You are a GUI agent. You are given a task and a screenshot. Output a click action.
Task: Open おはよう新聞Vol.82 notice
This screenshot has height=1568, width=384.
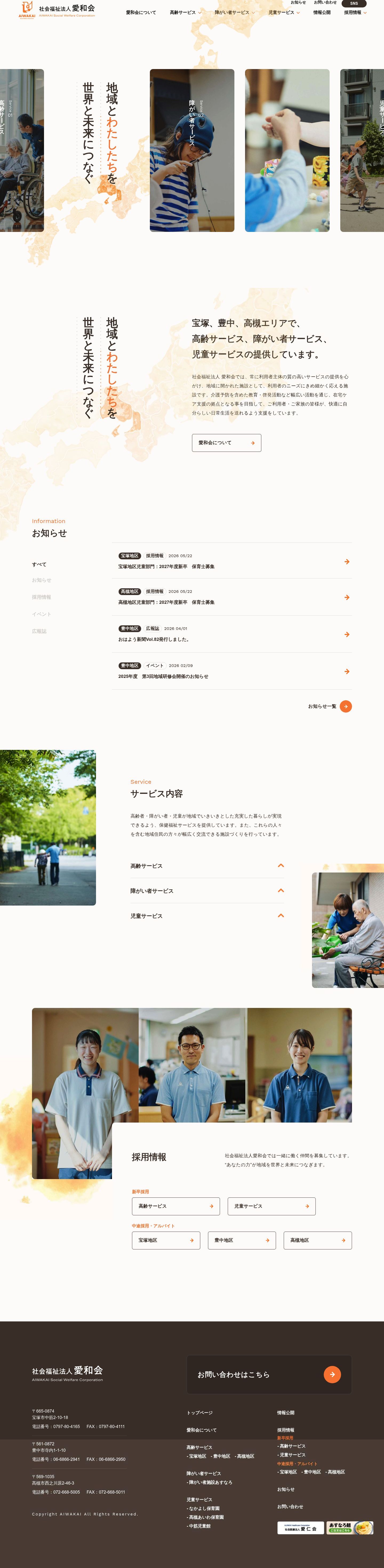[232, 634]
